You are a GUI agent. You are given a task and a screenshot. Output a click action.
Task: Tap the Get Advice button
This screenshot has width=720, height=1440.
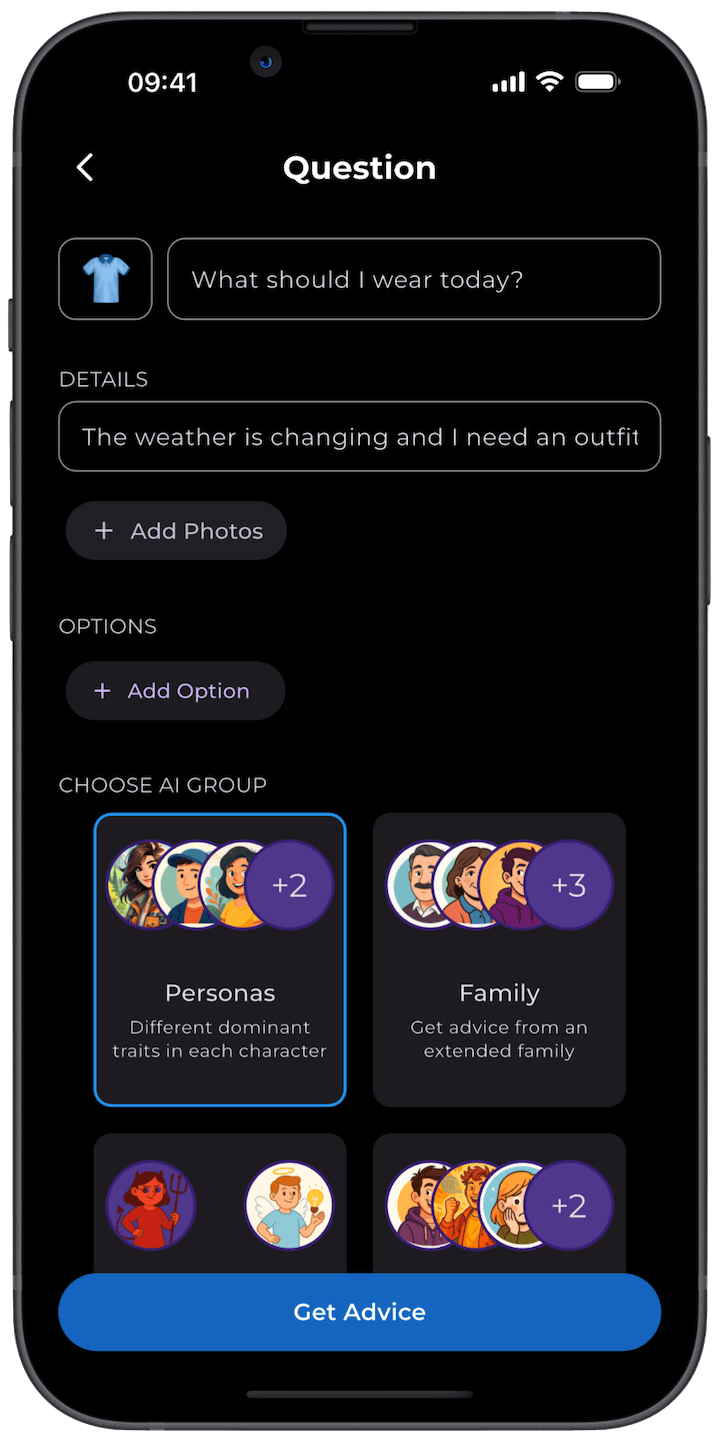[360, 1311]
